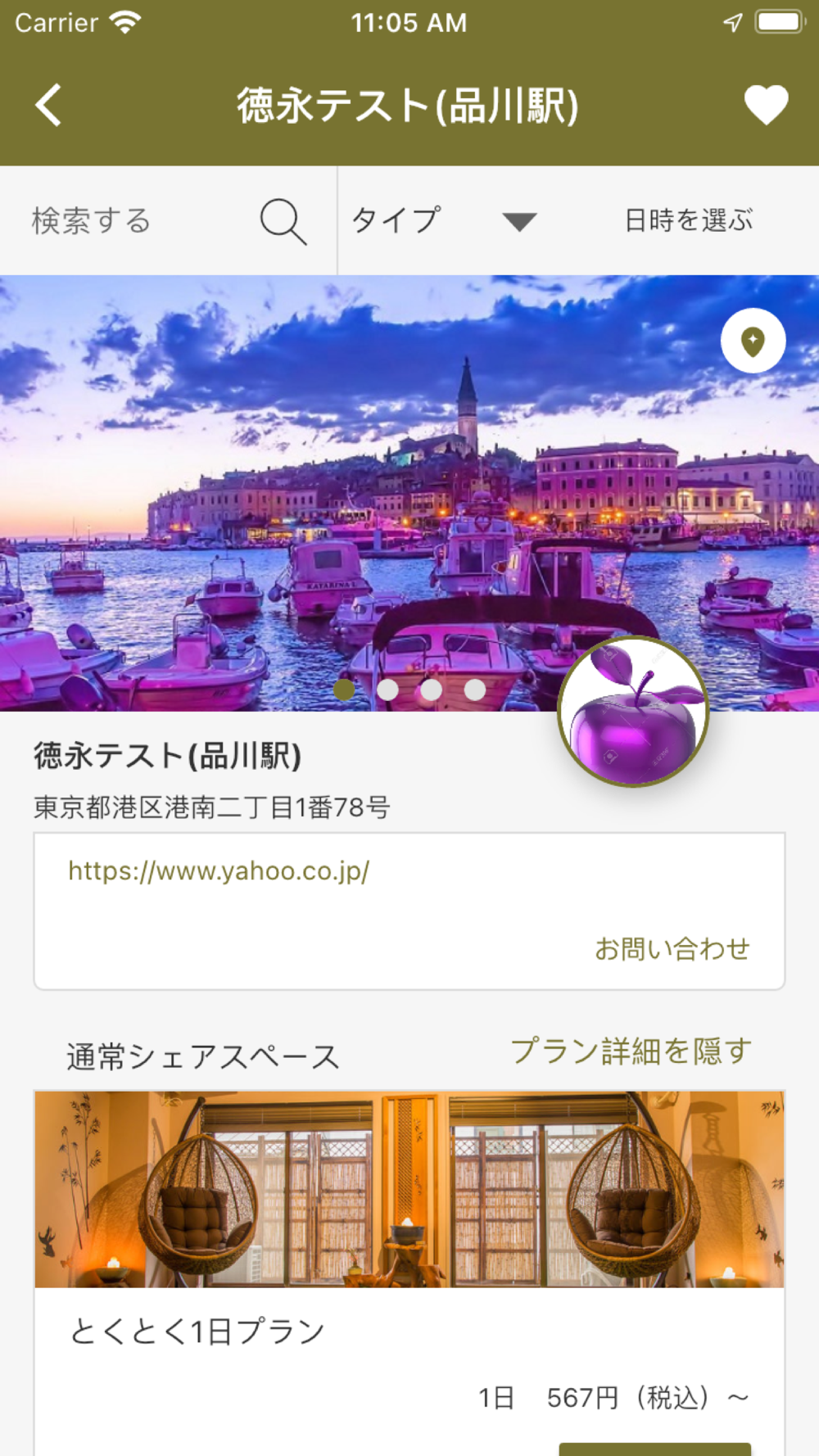The height and width of the screenshot is (1456, 819).
Task: Select 日時を選ぶ to pick date
Action: tap(688, 221)
